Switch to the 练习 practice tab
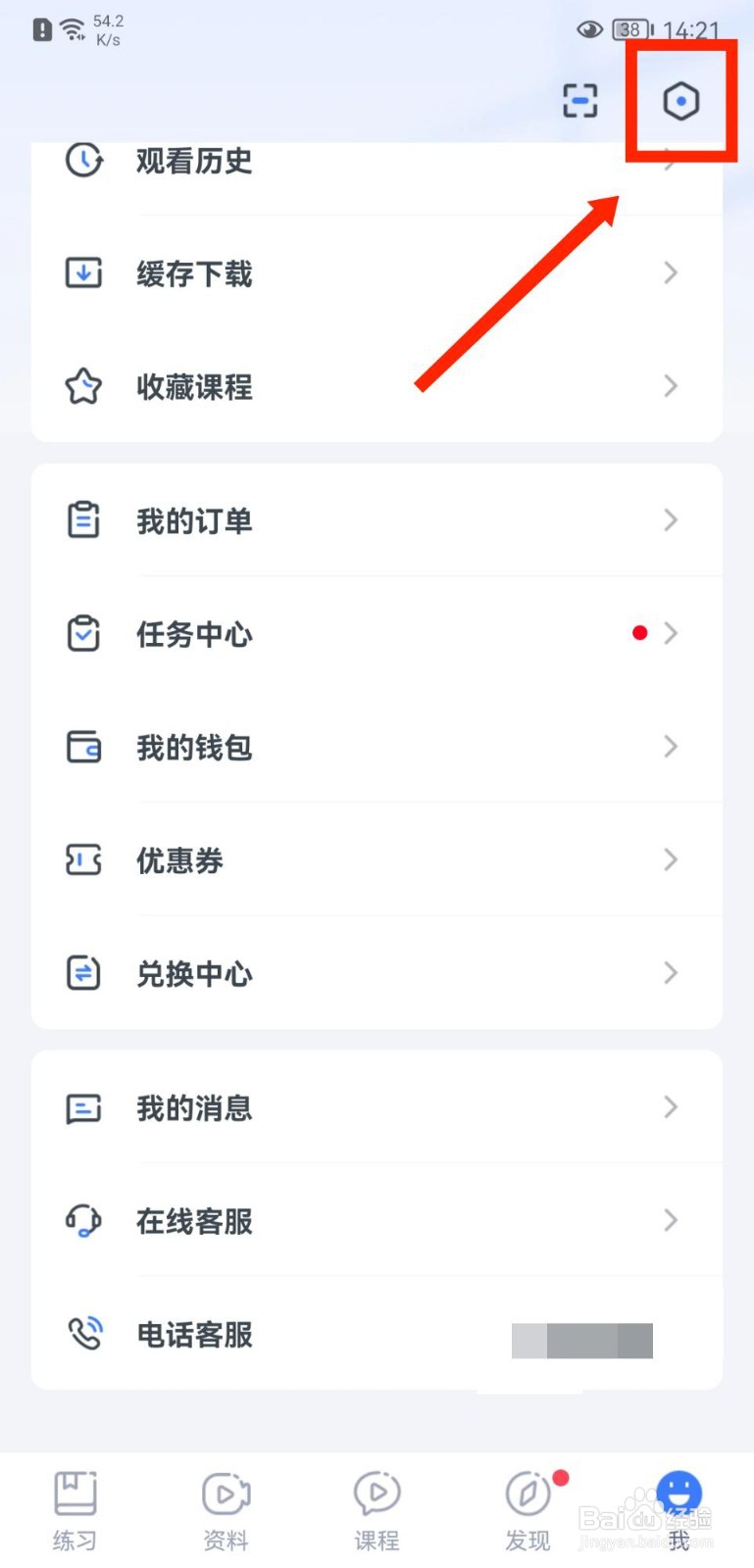754x1568 pixels. pyautogui.click(x=75, y=1511)
